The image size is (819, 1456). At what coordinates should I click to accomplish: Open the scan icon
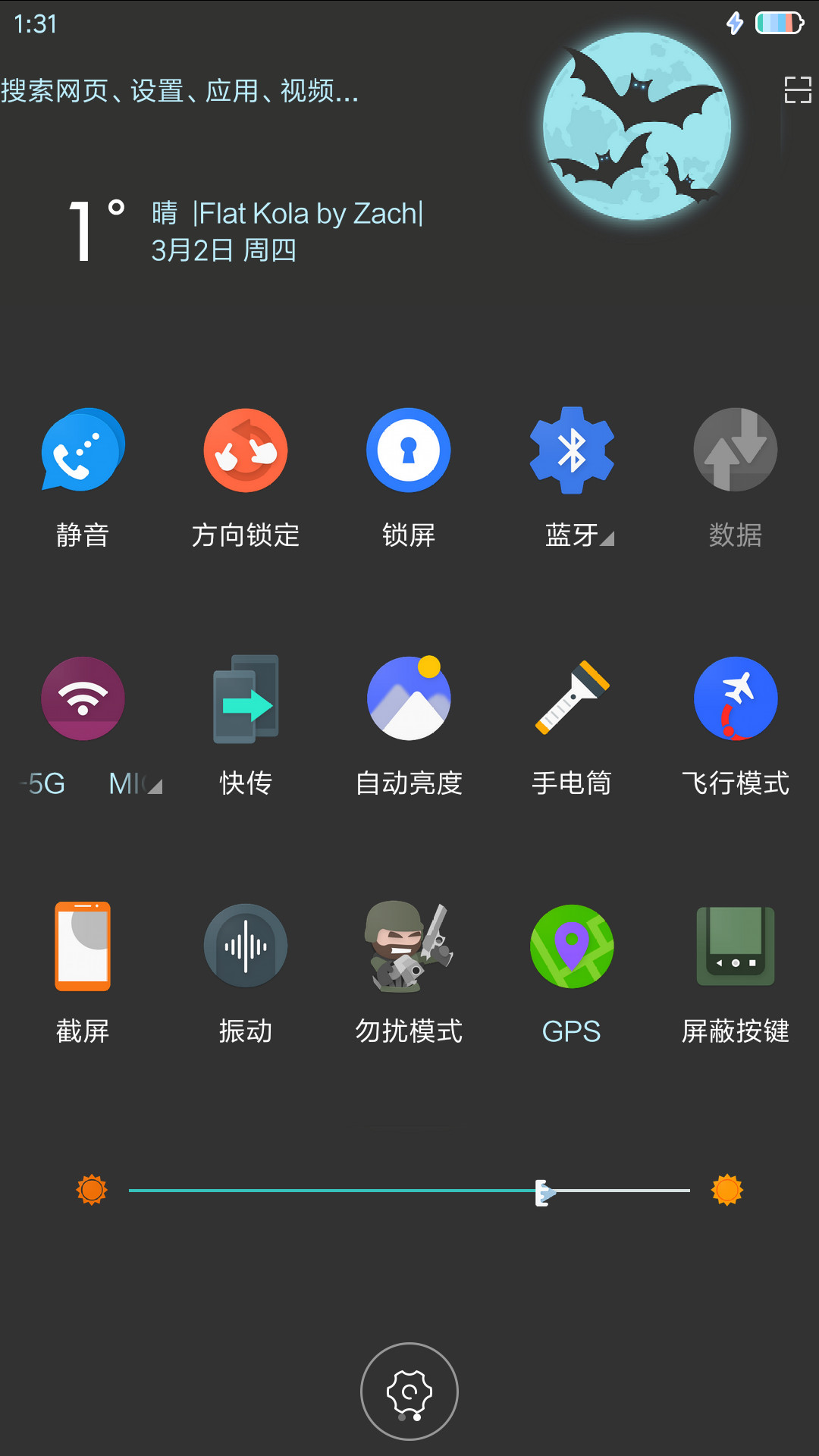click(798, 90)
